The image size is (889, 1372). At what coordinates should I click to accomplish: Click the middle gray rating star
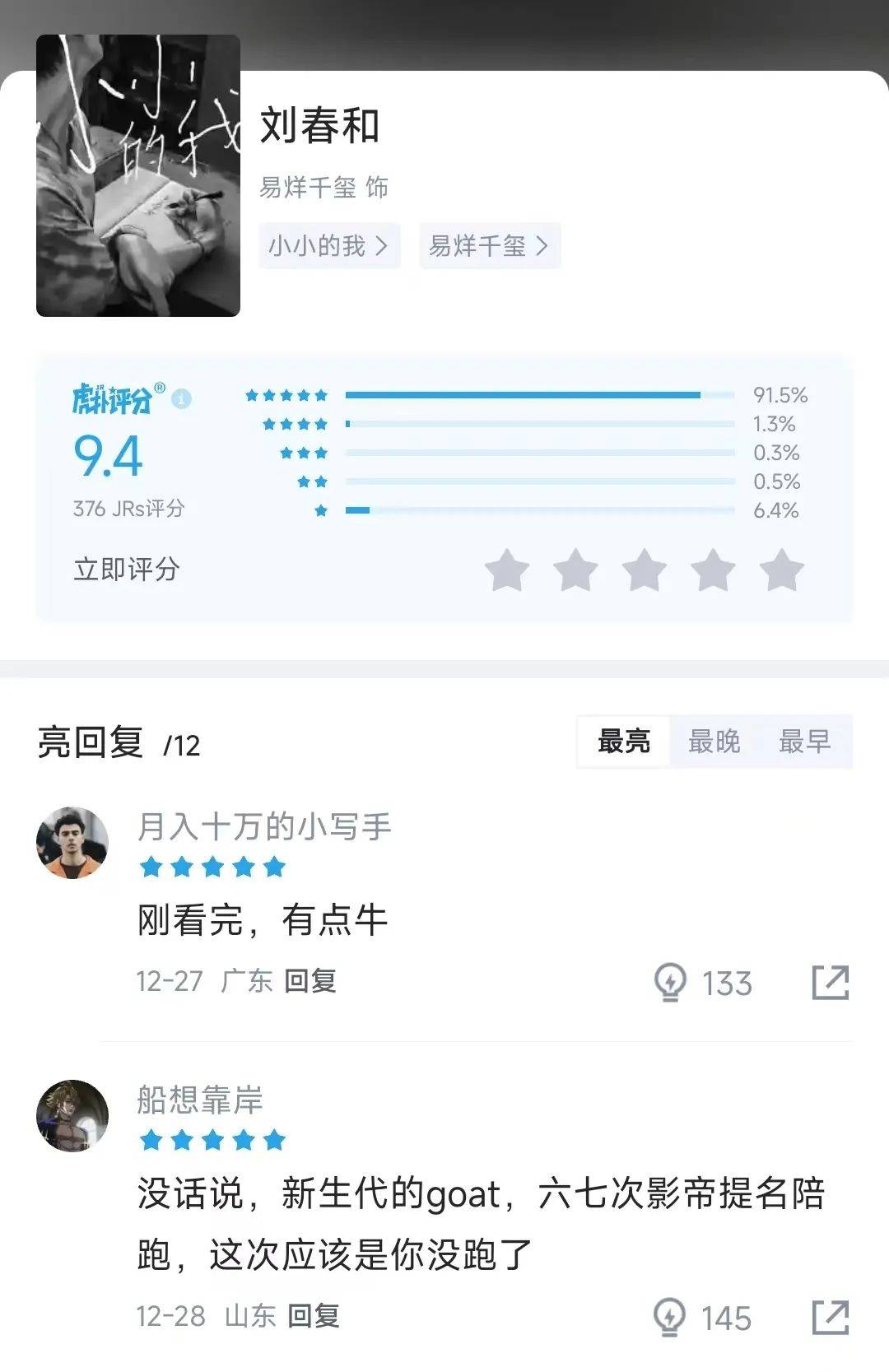[x=644, y=570]
